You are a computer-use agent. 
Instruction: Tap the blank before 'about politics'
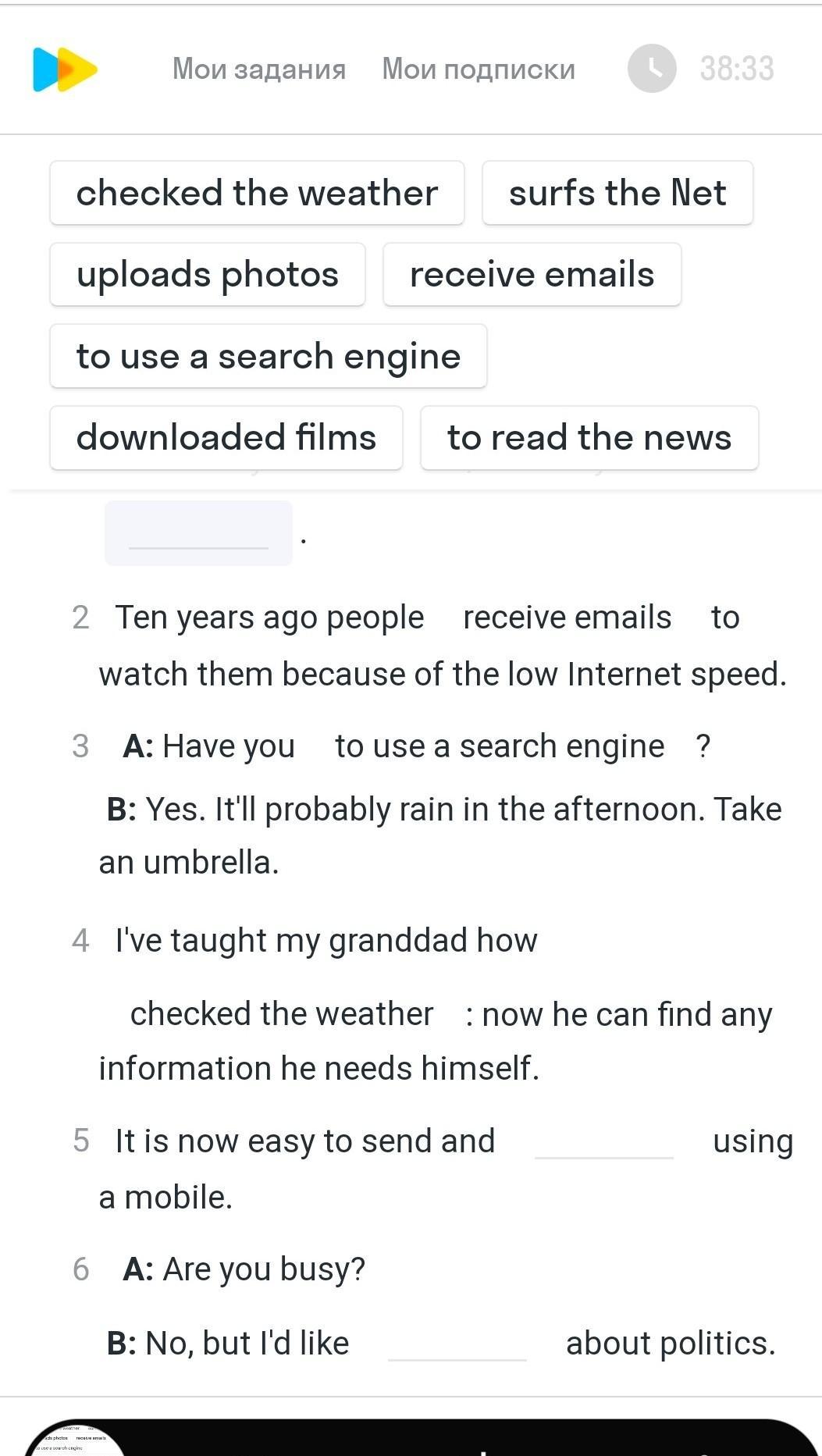457,1344
